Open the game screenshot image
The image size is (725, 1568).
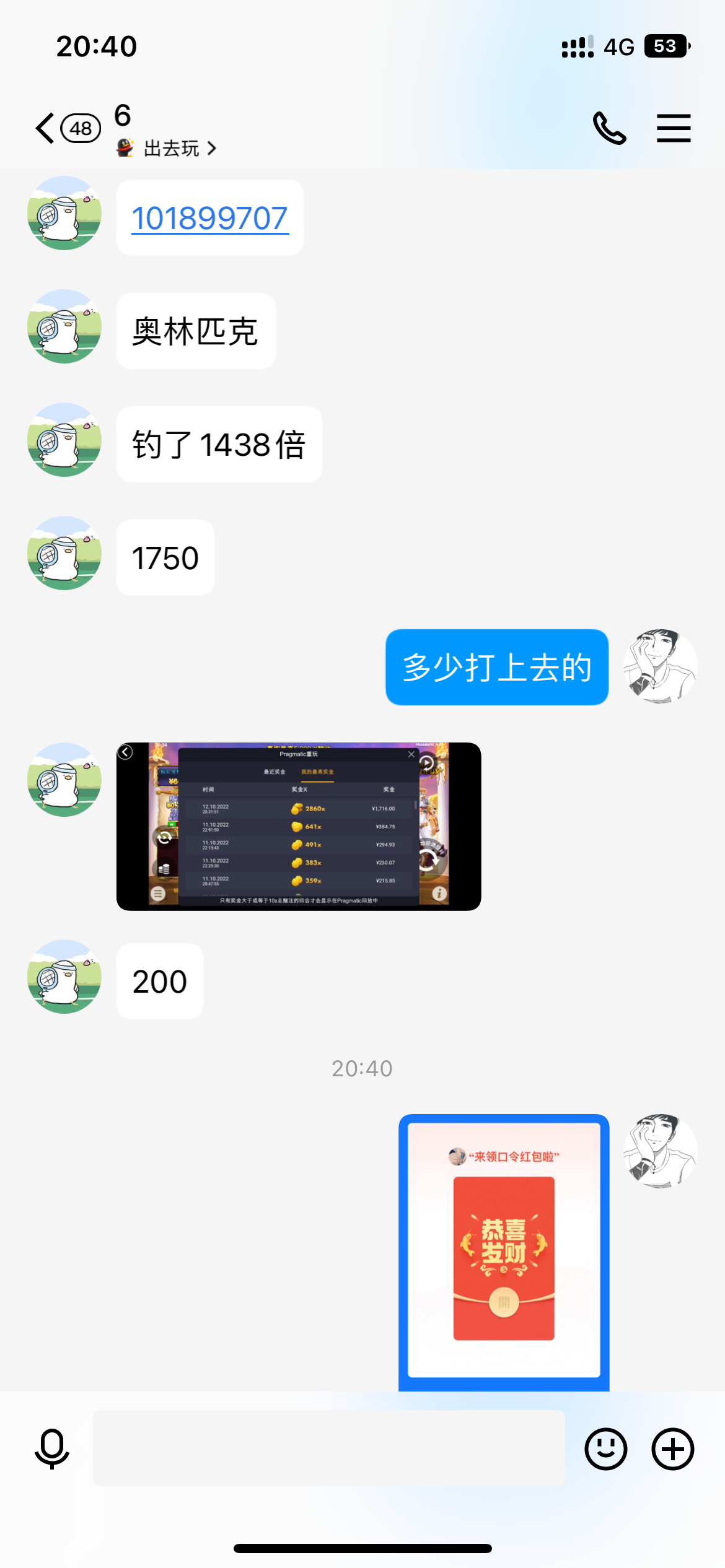coord(299,826)
